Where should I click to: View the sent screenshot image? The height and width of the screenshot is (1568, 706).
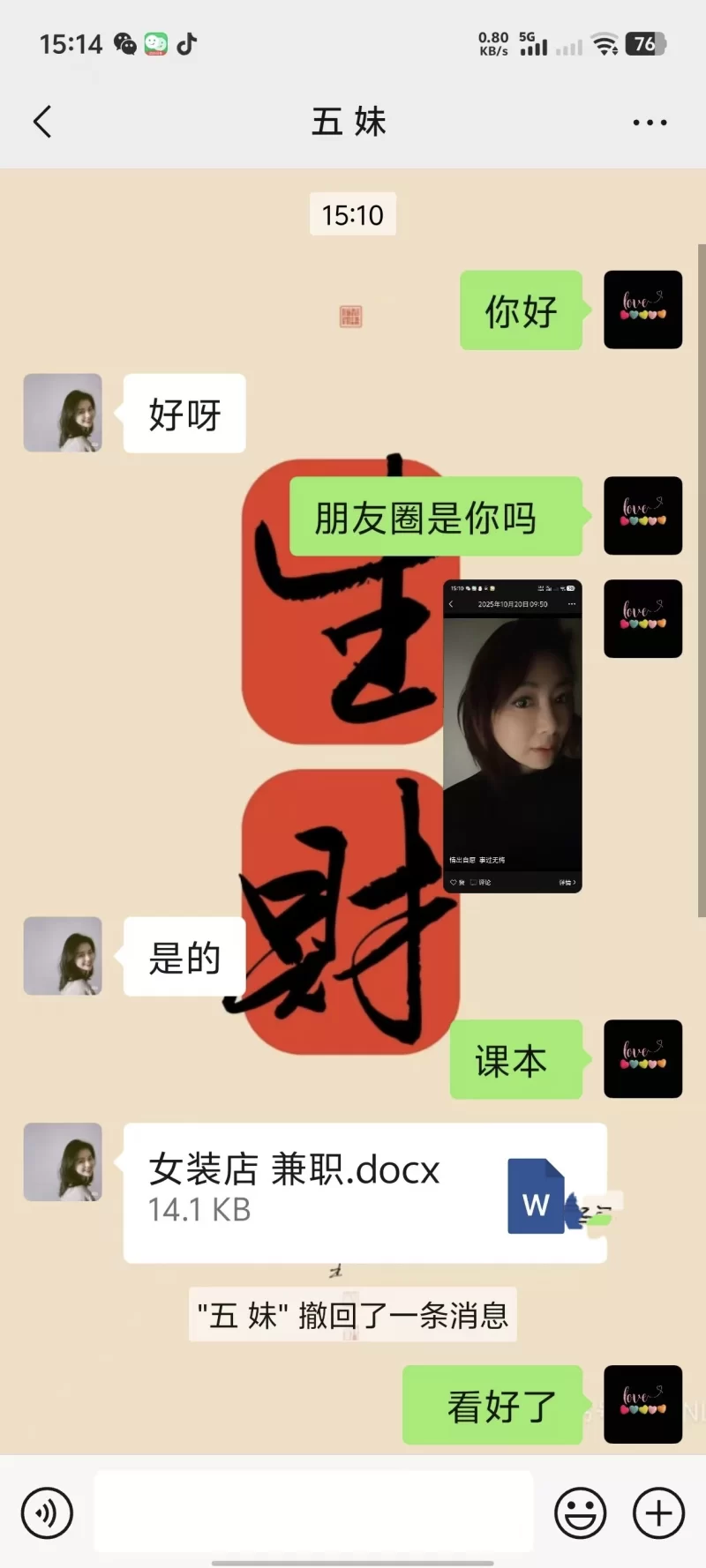(x=512, y=735)
